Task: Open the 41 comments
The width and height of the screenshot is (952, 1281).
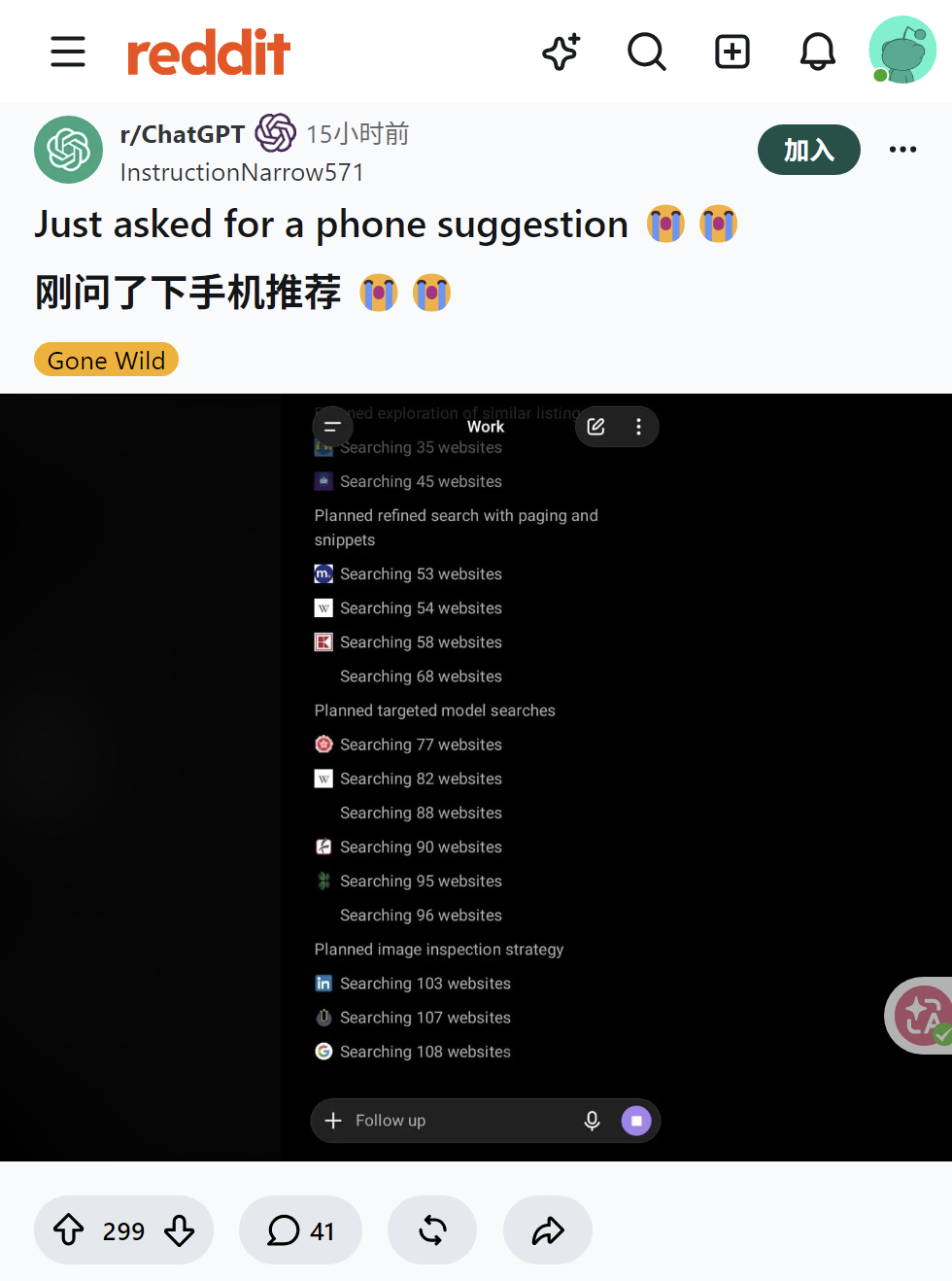Action: [x=300, y=1230]
